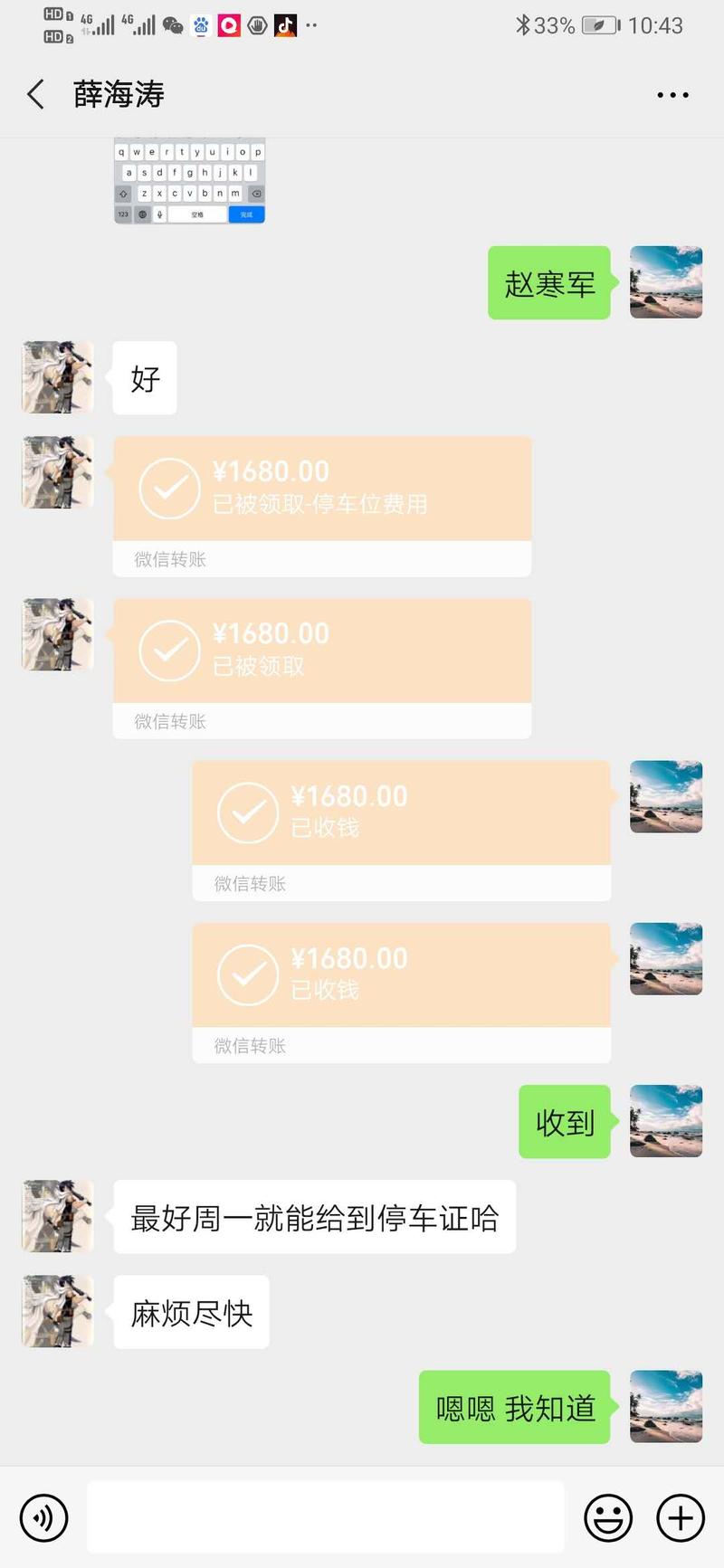Tap the message 最好周一就能给到停车证哈
The image size is (724, 1568).
tap(313, 1217)
